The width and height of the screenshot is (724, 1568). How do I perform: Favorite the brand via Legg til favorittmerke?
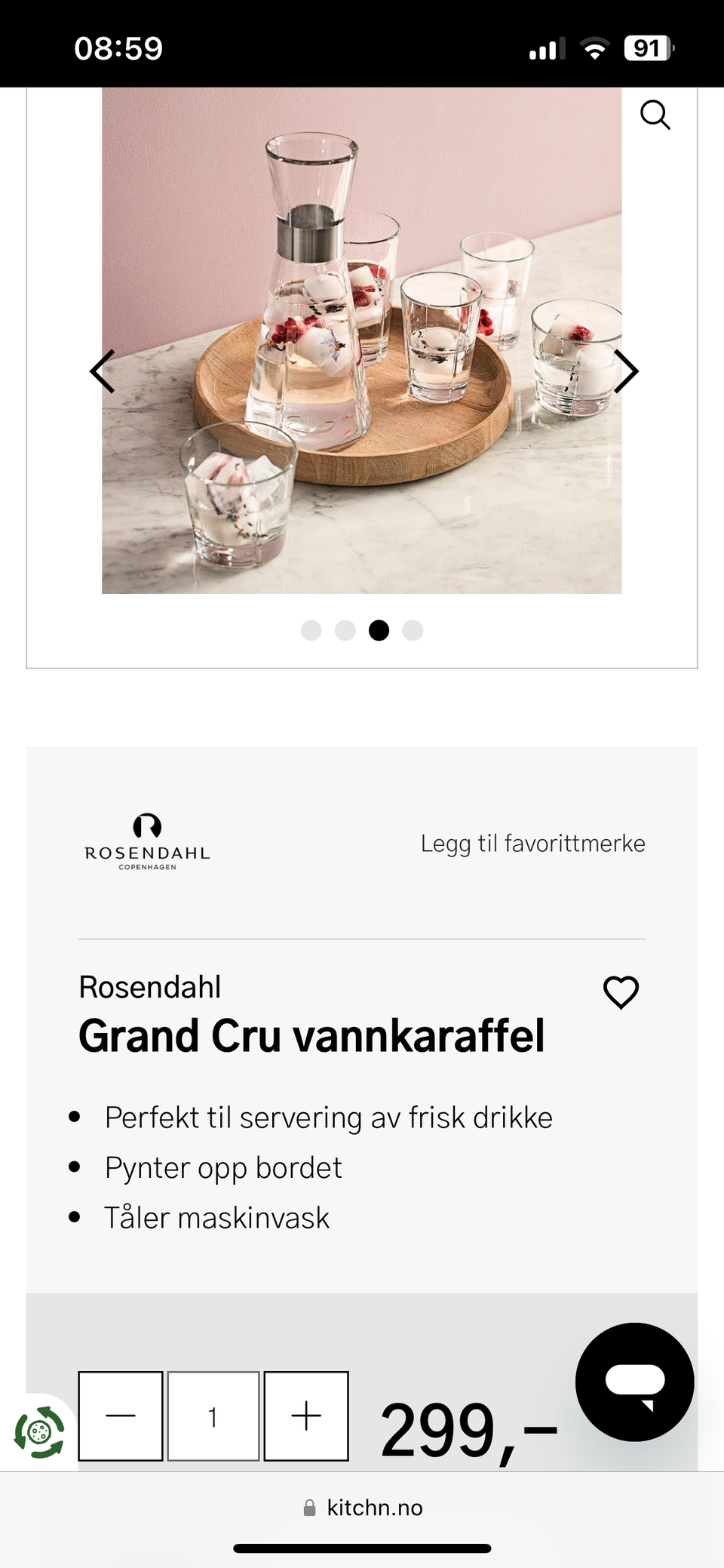coord(532,844)
